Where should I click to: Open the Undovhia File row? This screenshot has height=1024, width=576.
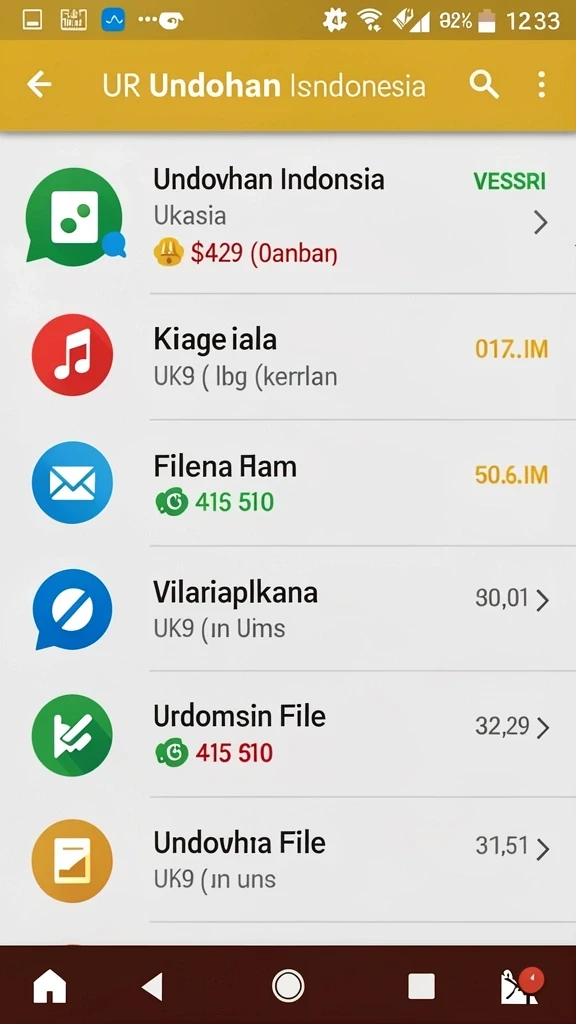(288, 860)
